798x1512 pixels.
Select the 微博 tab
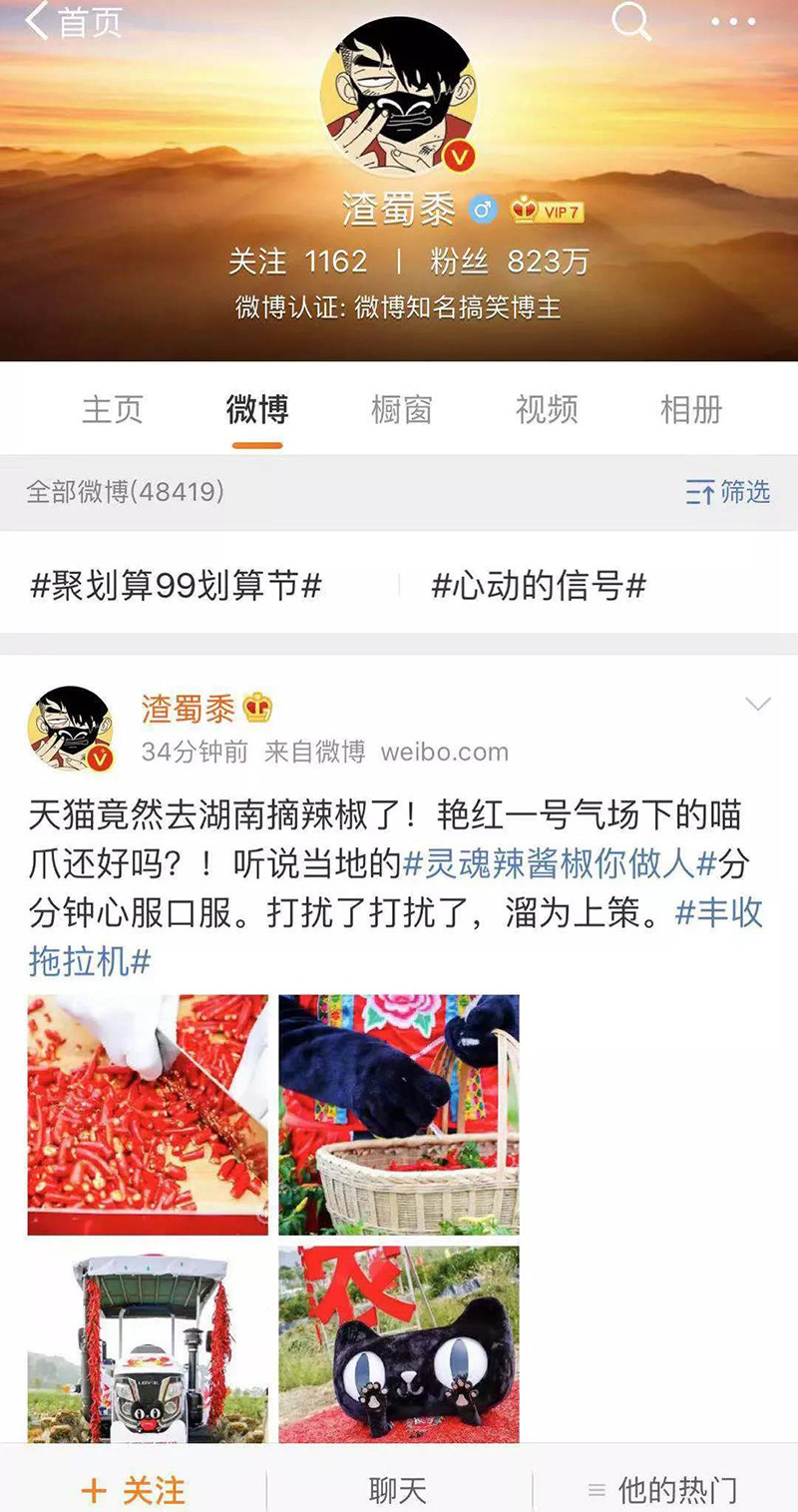(x=257, y=409)
